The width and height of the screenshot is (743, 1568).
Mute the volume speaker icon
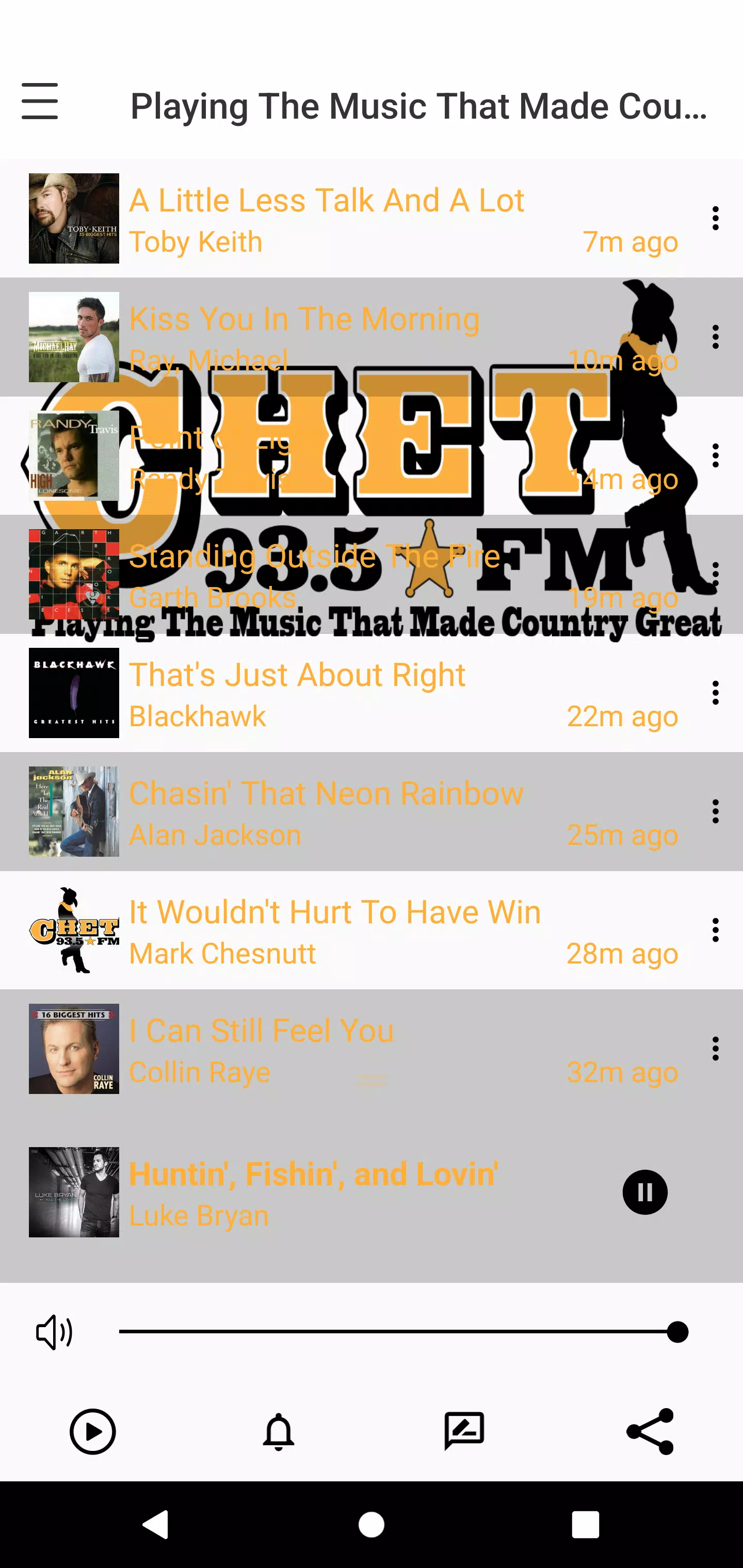pos(54,1332)
